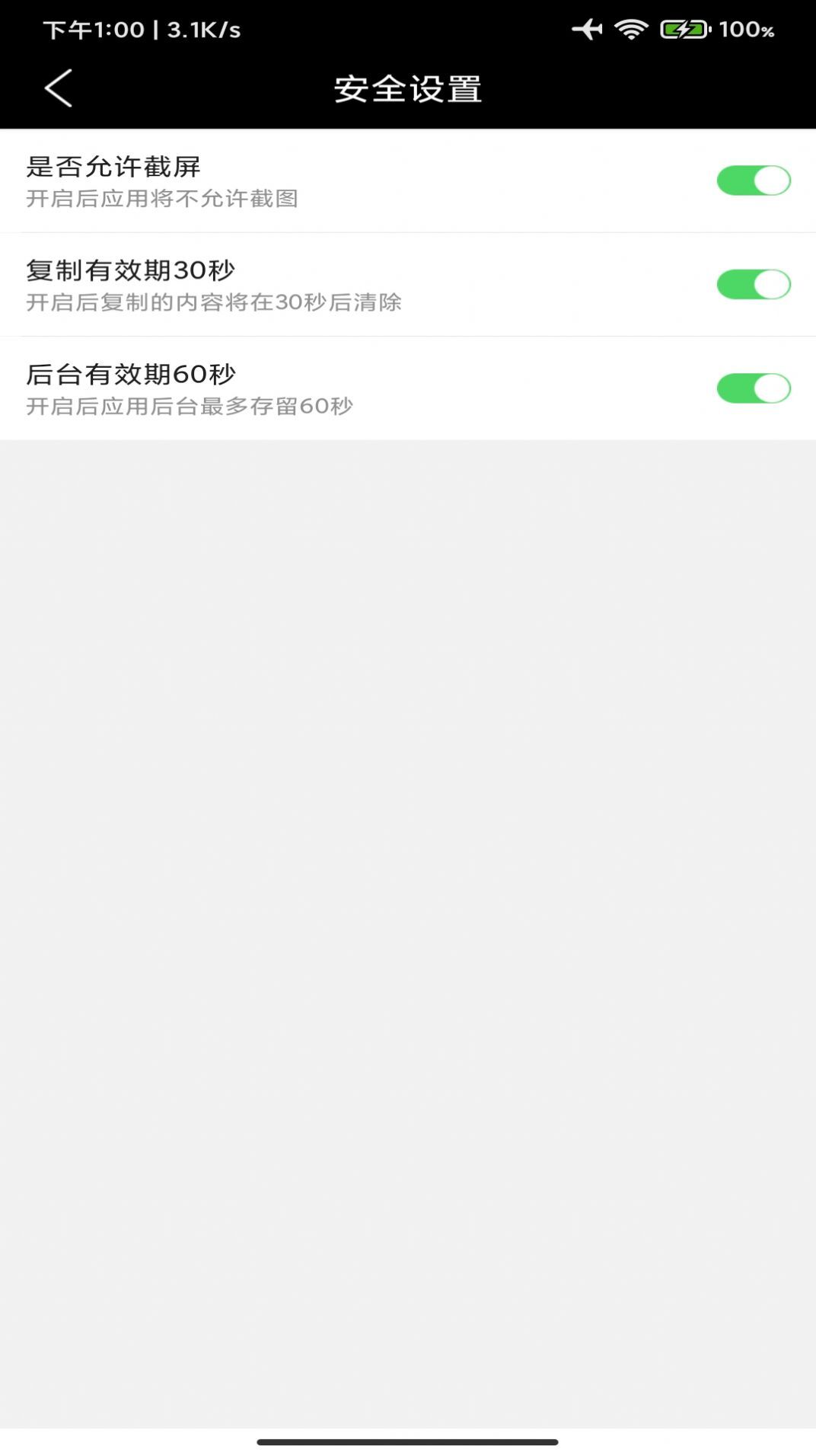Click the network speed indicator 3.1K/s
The image size is (816, 1456).
(201, 28)
